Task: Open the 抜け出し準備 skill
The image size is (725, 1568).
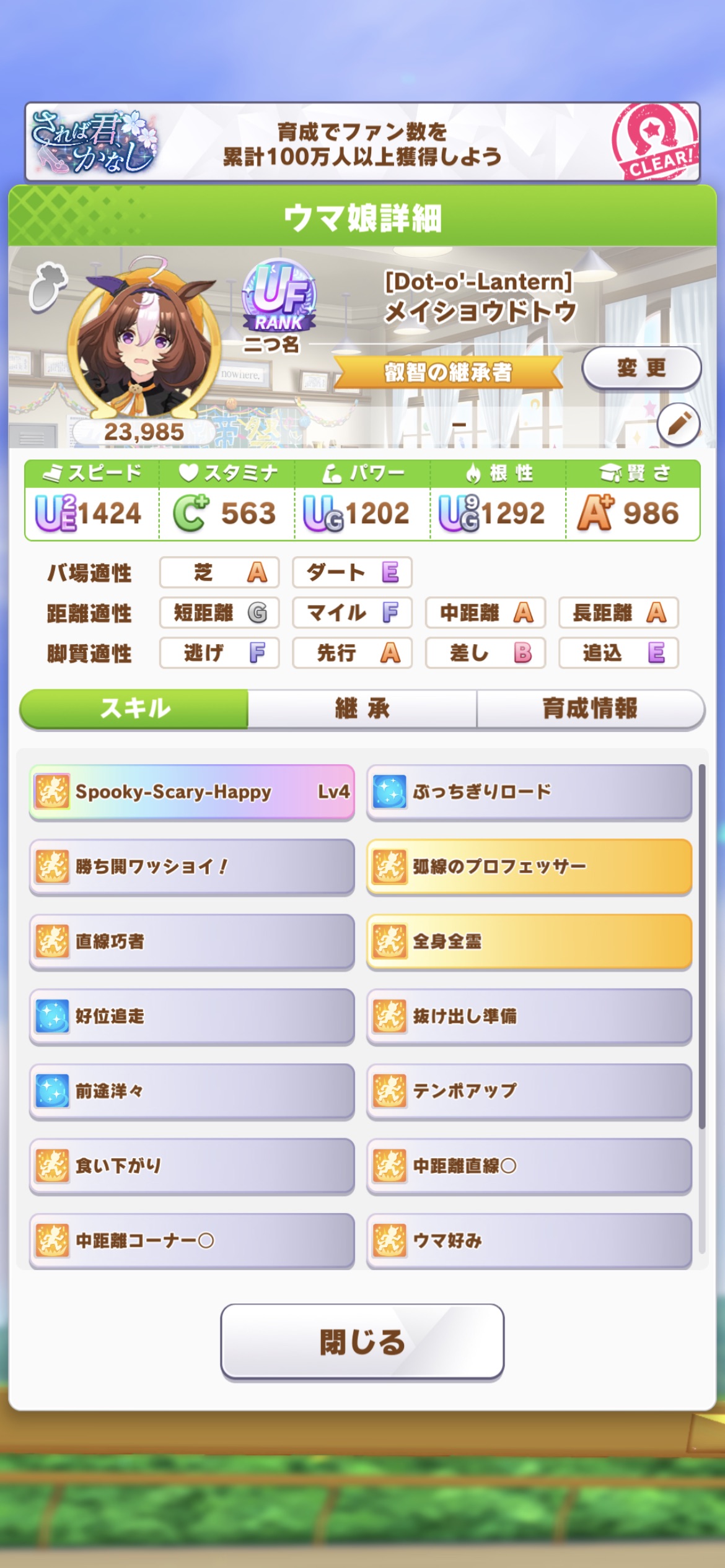Action: tap(529, 1016)
